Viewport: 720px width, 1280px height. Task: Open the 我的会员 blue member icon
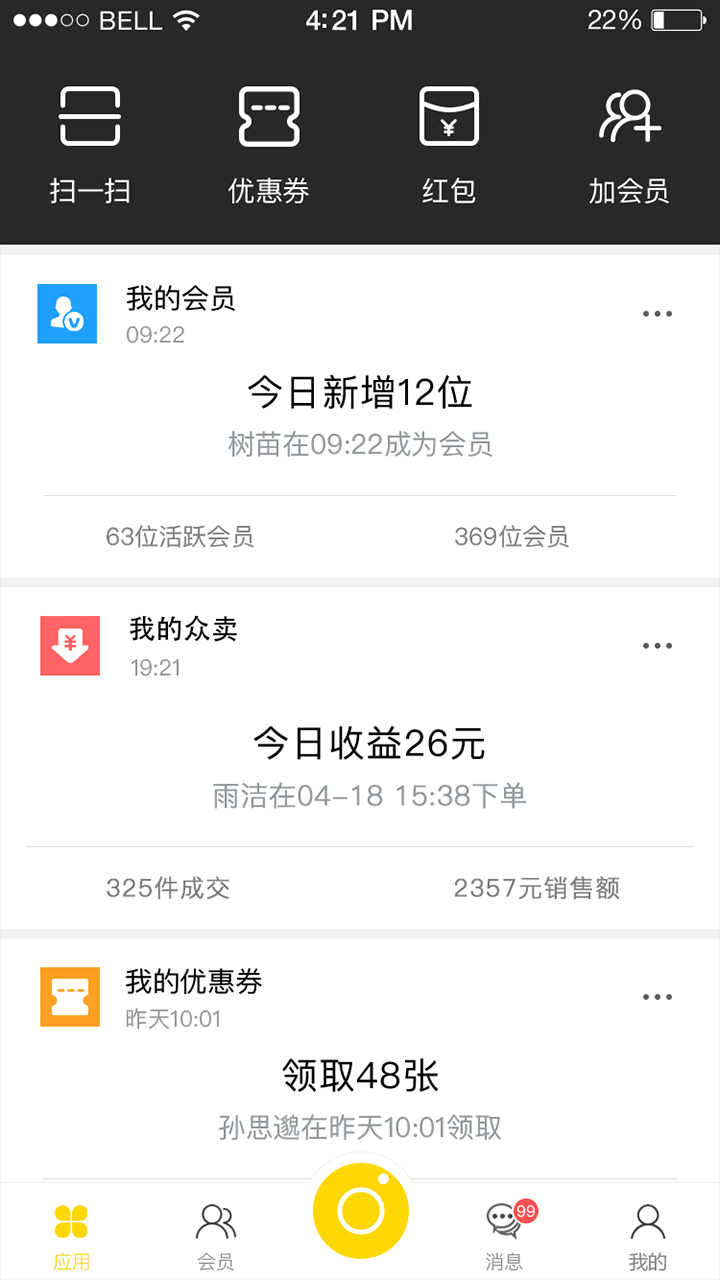67,313
